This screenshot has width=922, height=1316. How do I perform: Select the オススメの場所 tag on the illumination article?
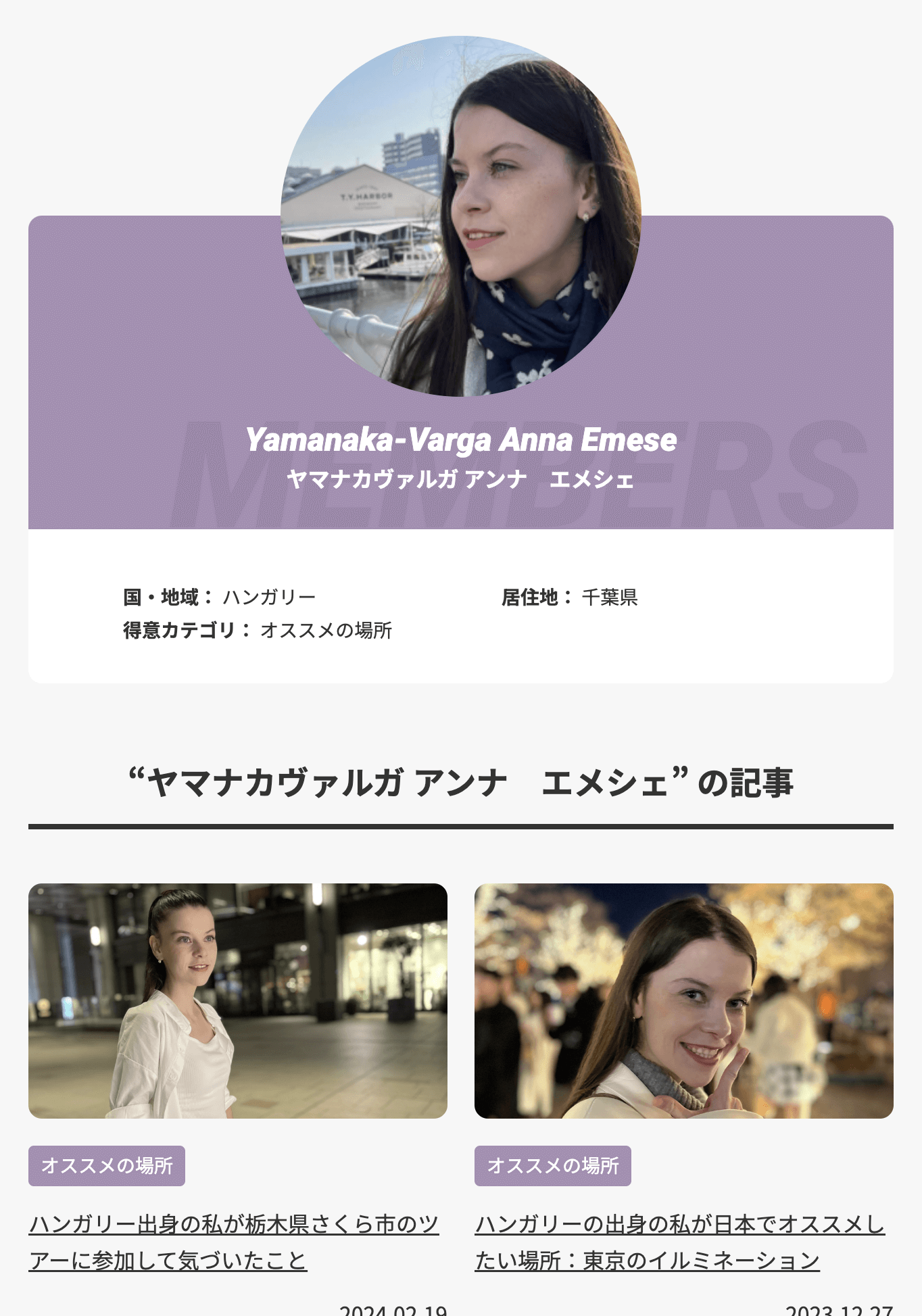[552, 1165]
